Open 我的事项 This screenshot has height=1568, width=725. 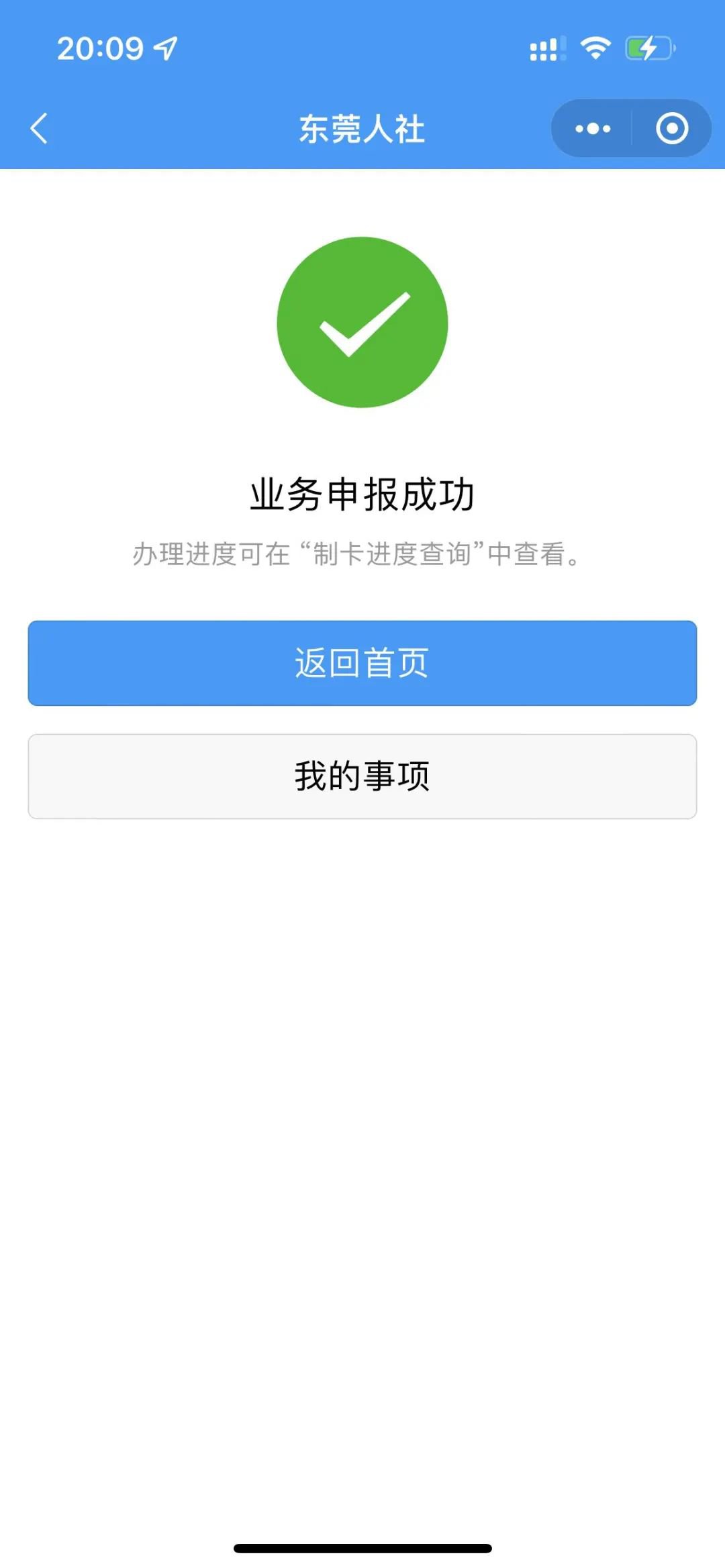(x=362, y=776)
